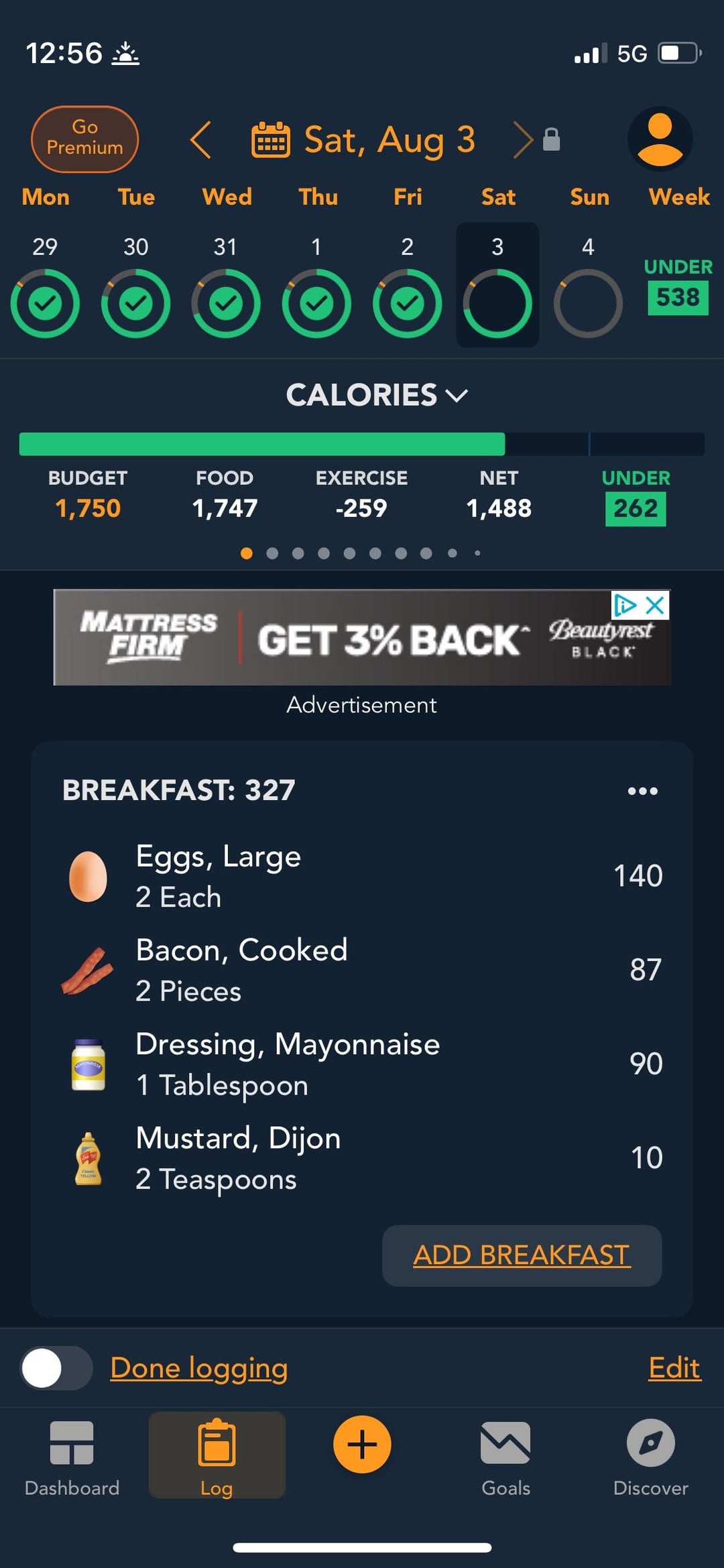
Task: Go to the previous day arrow
Action: pos(200,139)
